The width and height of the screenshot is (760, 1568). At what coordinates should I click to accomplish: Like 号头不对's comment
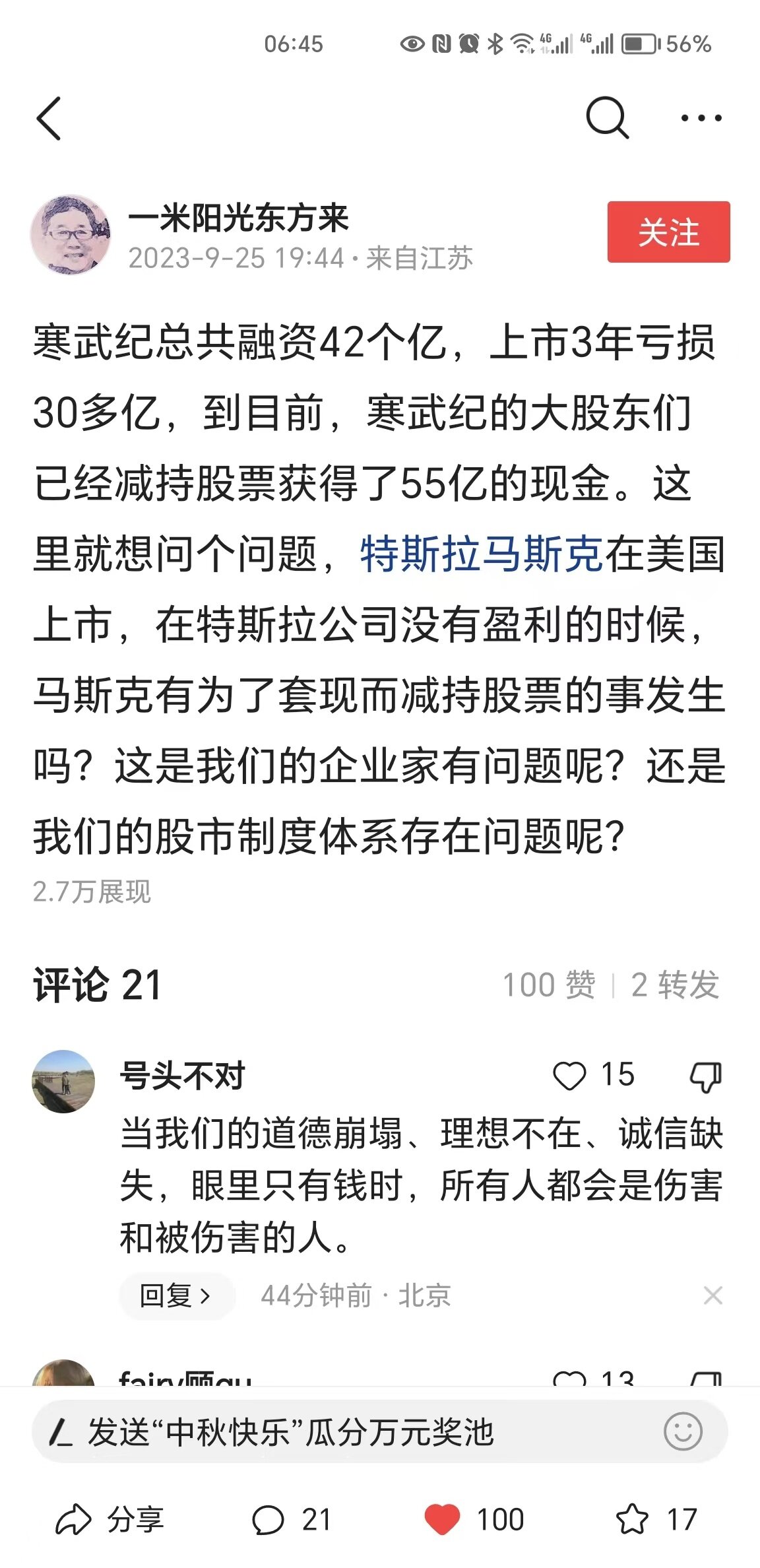(x=569, y=1075)
